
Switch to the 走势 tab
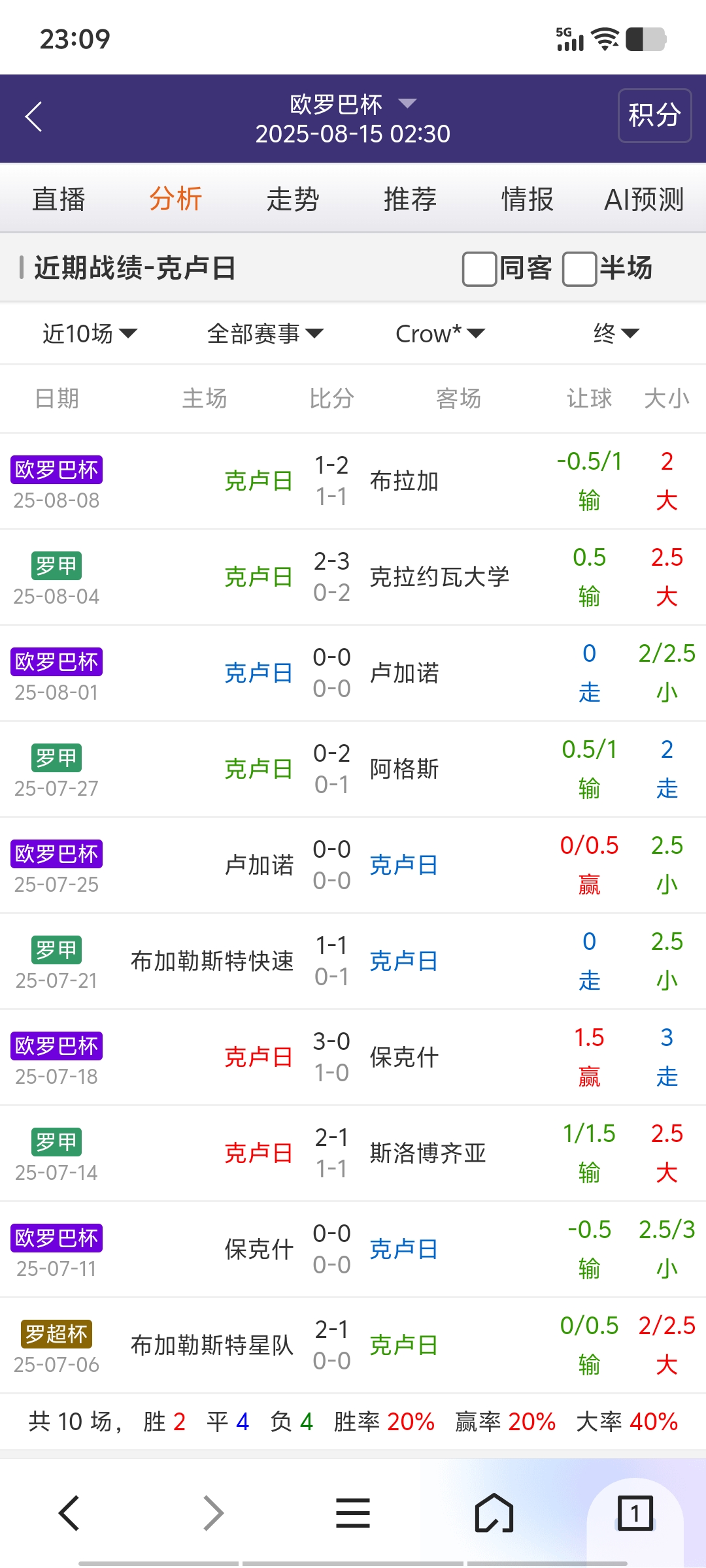[293, 199]
